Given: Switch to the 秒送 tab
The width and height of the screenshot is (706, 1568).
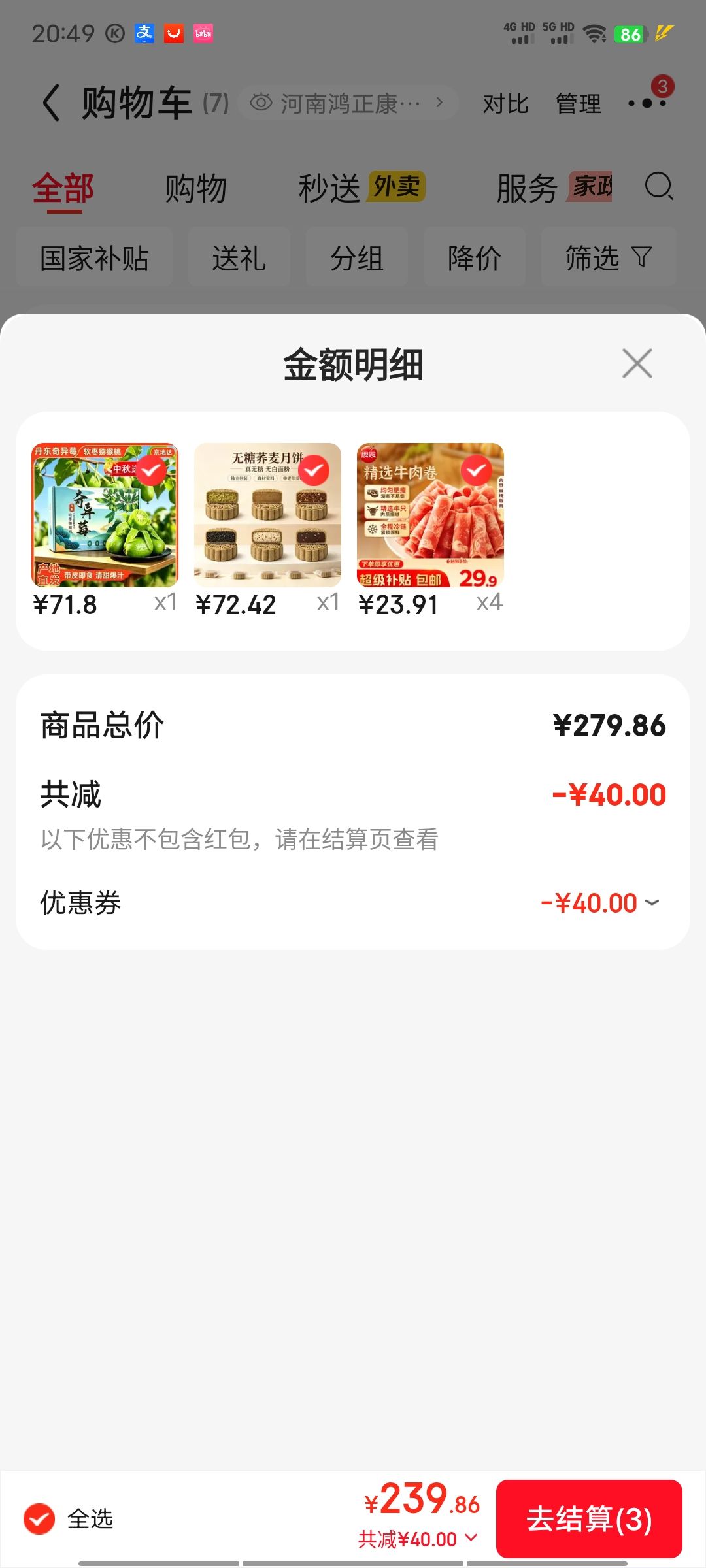Looking at the screenshot, I should 361,188.
